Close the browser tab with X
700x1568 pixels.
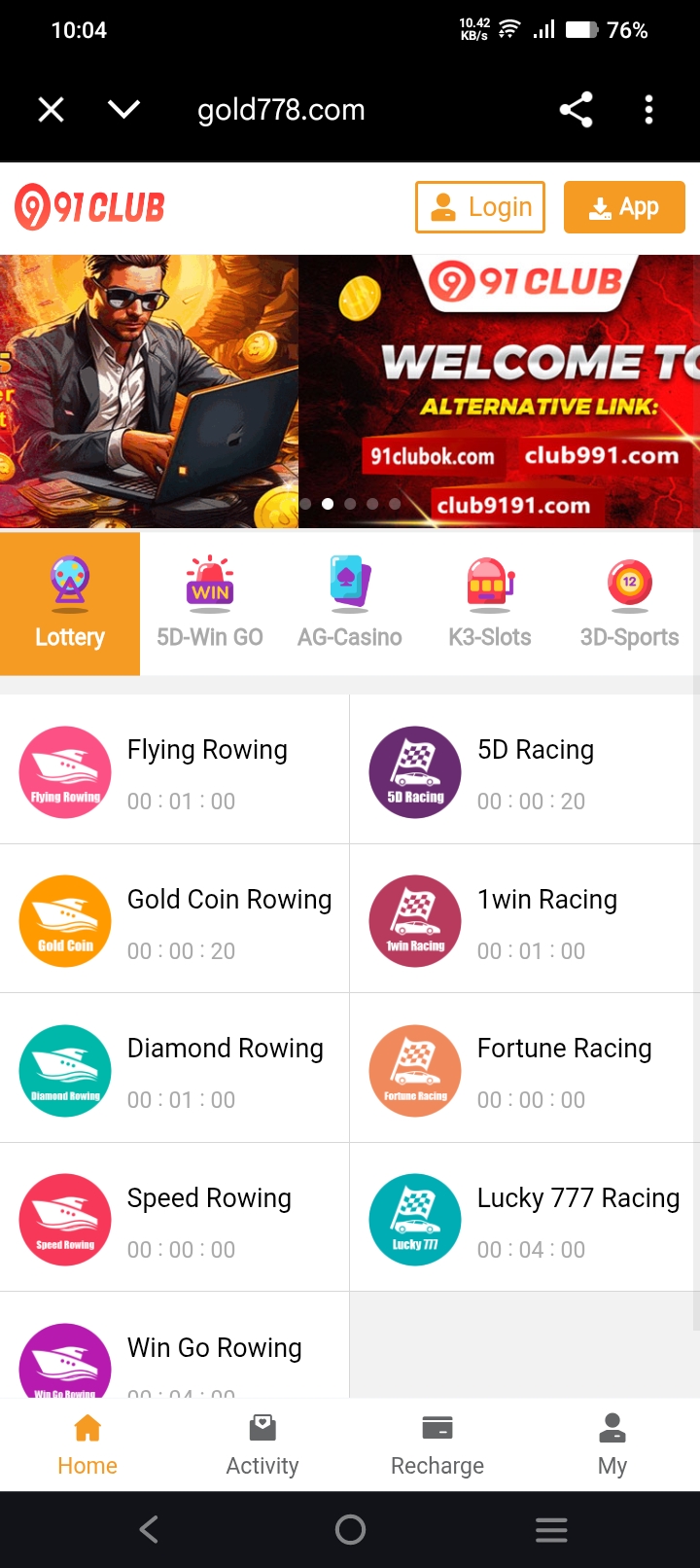[51, 110]
